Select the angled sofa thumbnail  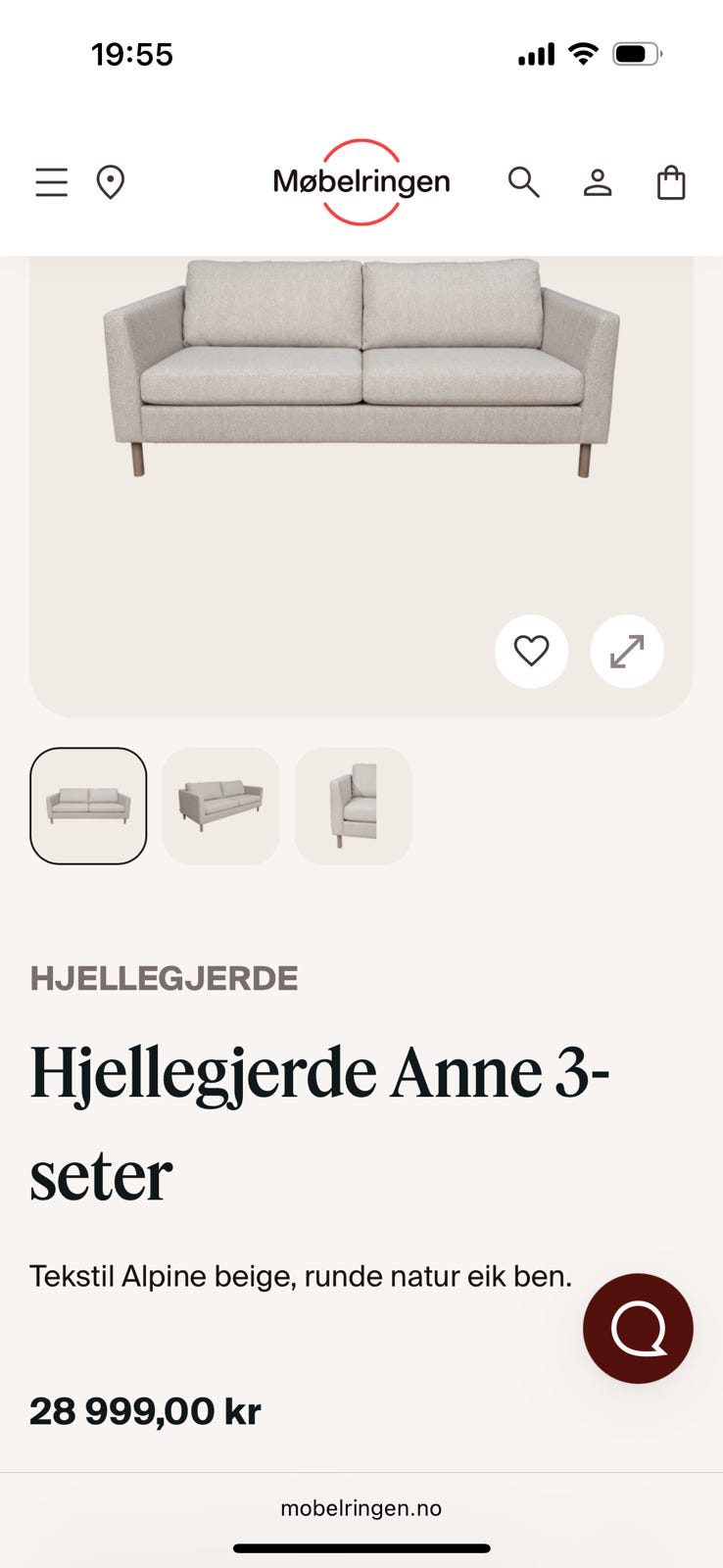pyautogui.click(x=220, y=806)
